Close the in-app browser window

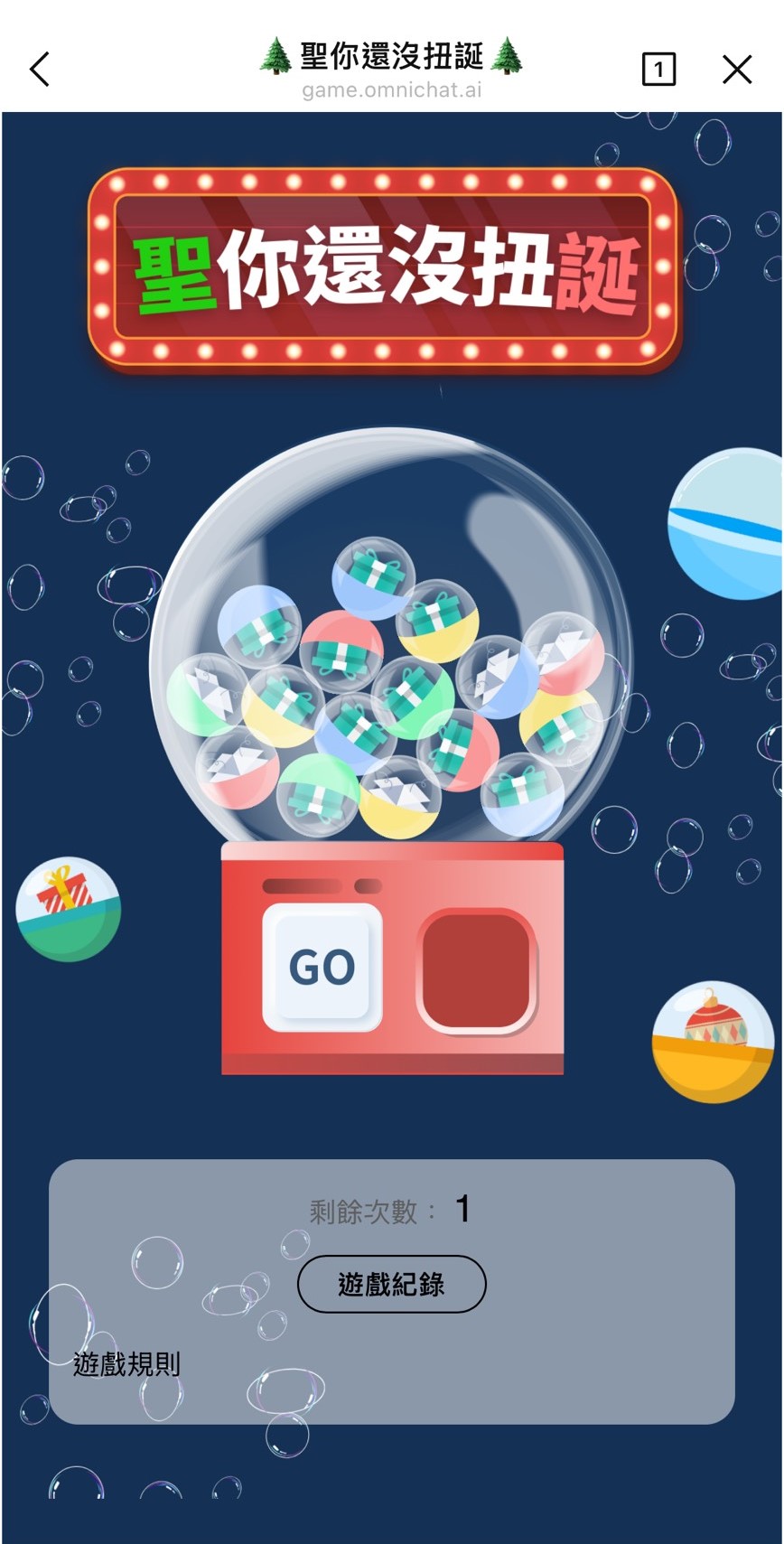click(737, 70)
